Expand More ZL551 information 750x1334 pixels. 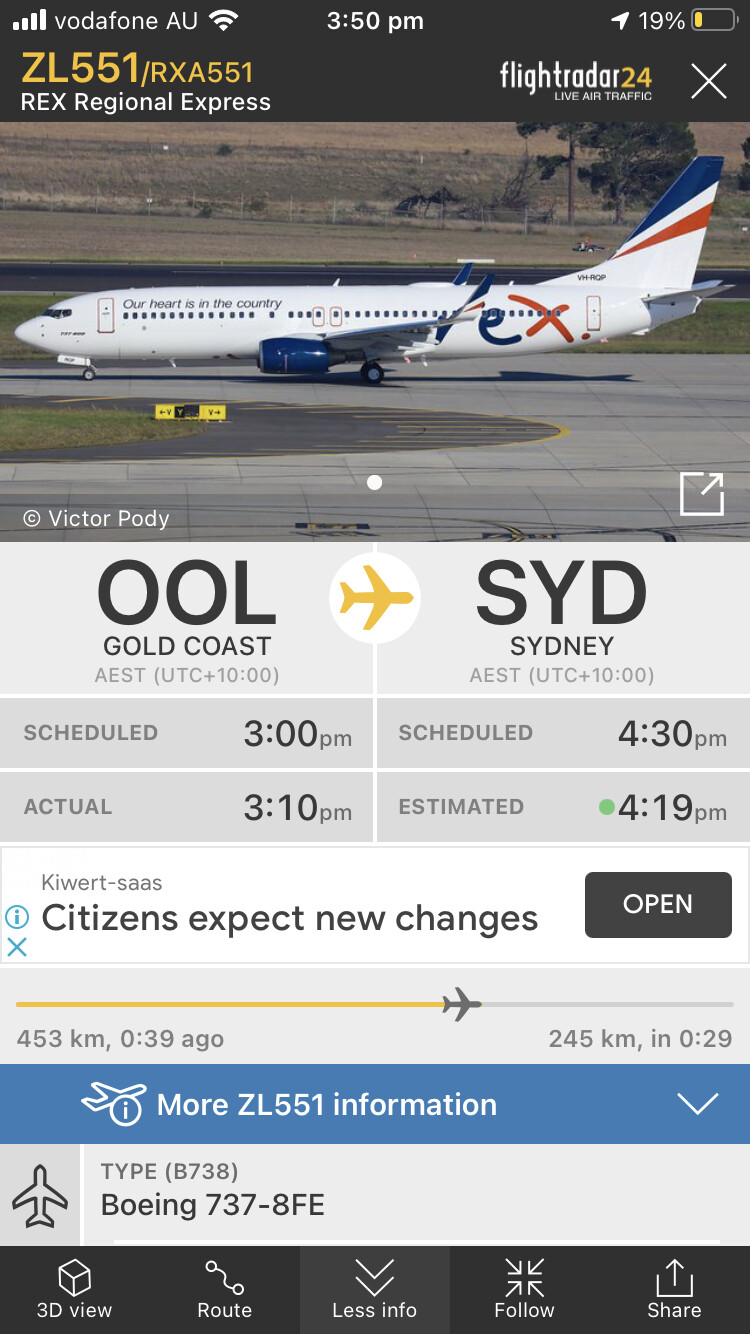[375, 1104]
